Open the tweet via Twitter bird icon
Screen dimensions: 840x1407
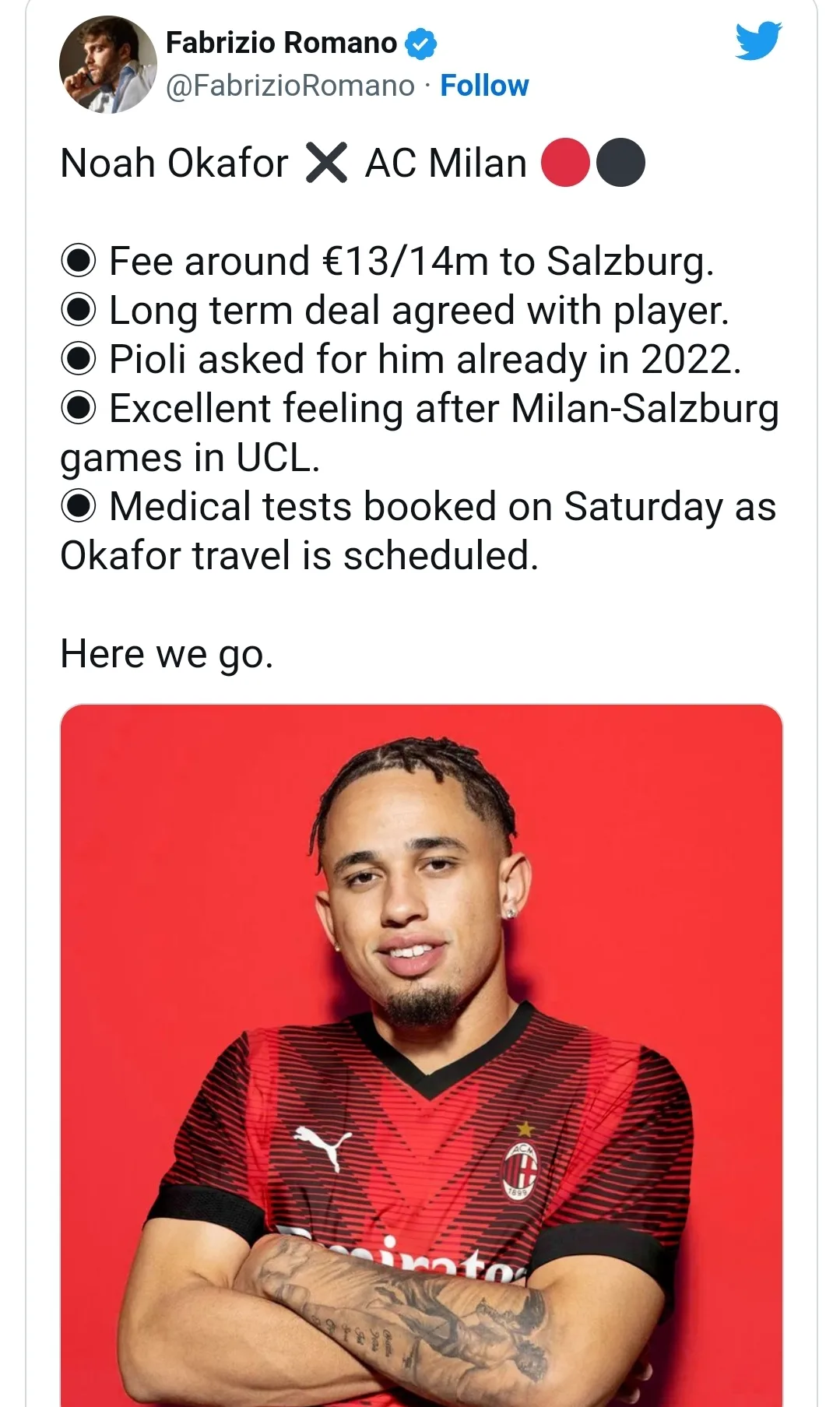[758, 40]
